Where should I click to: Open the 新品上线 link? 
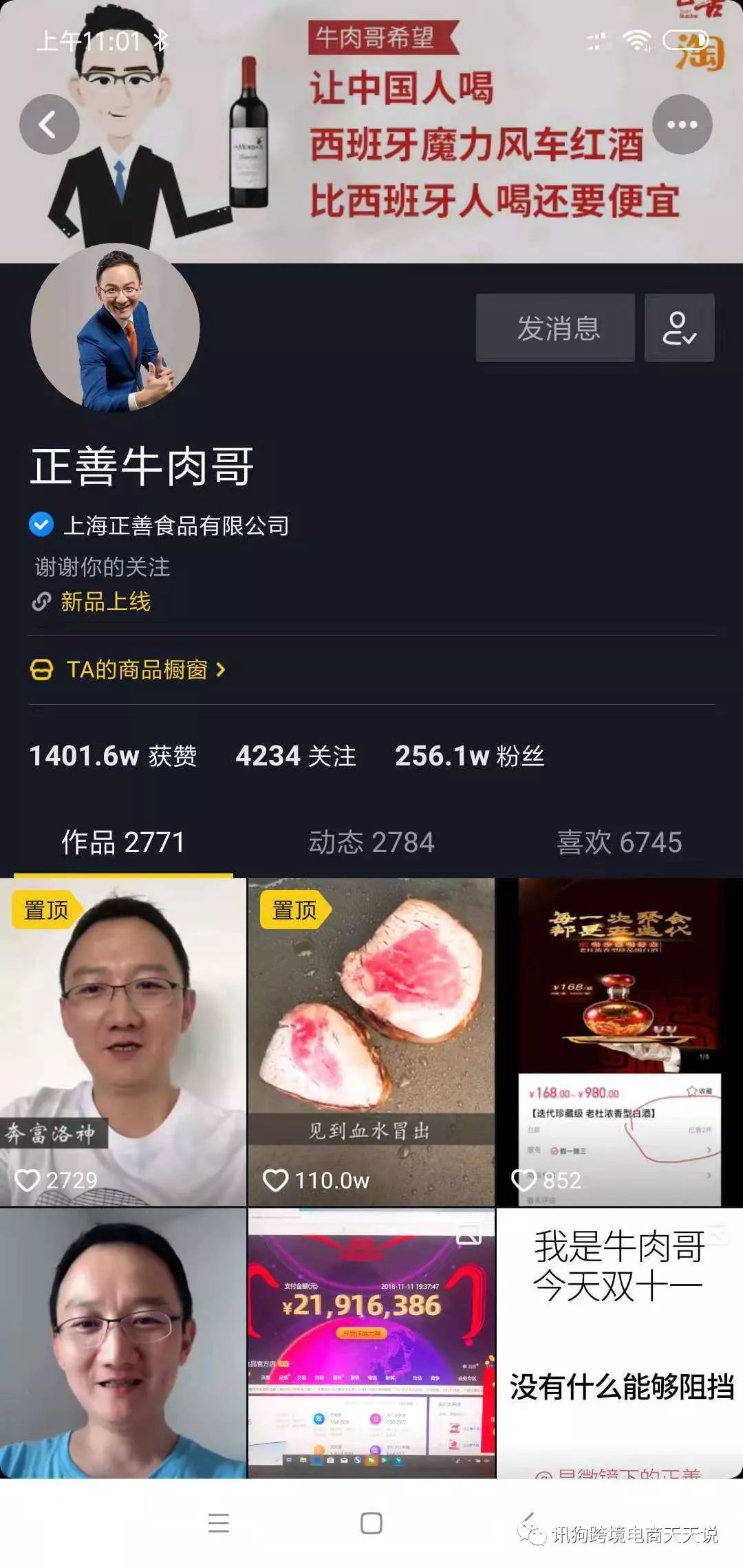(x=105, y=602)
